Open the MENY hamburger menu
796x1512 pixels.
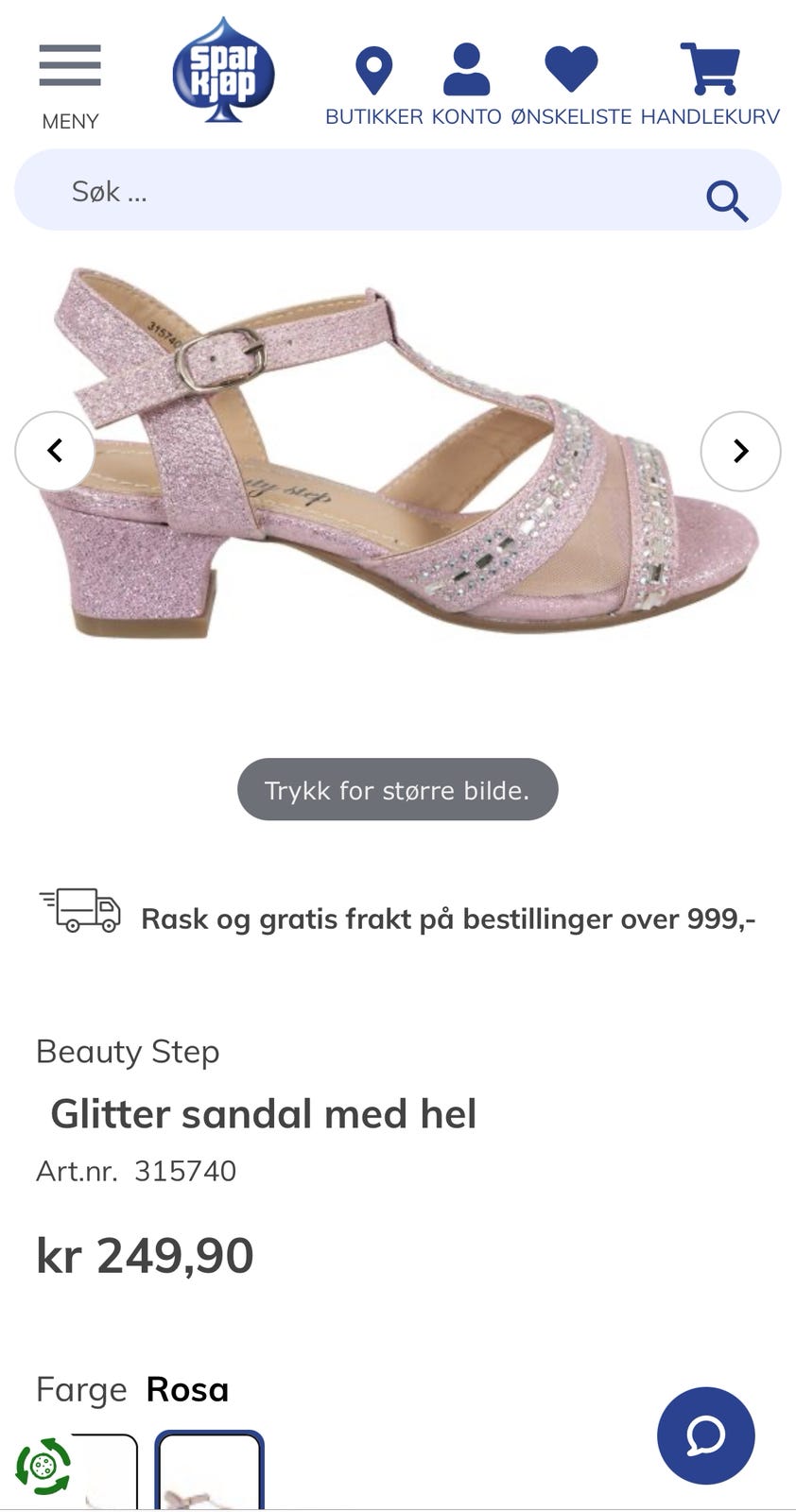(x=70, y=64)
